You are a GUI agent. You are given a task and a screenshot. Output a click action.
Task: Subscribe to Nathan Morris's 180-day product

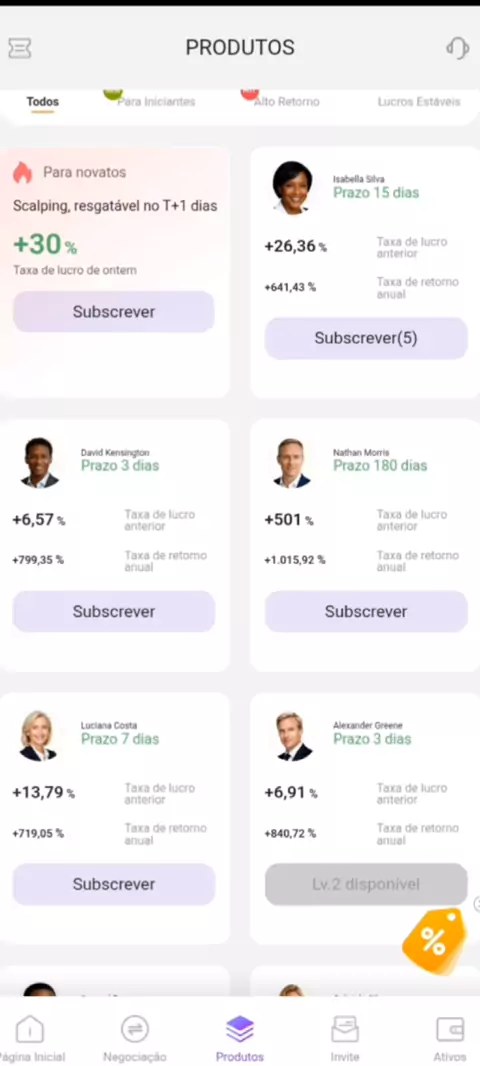pyautogui.click(x=366, y=611)
